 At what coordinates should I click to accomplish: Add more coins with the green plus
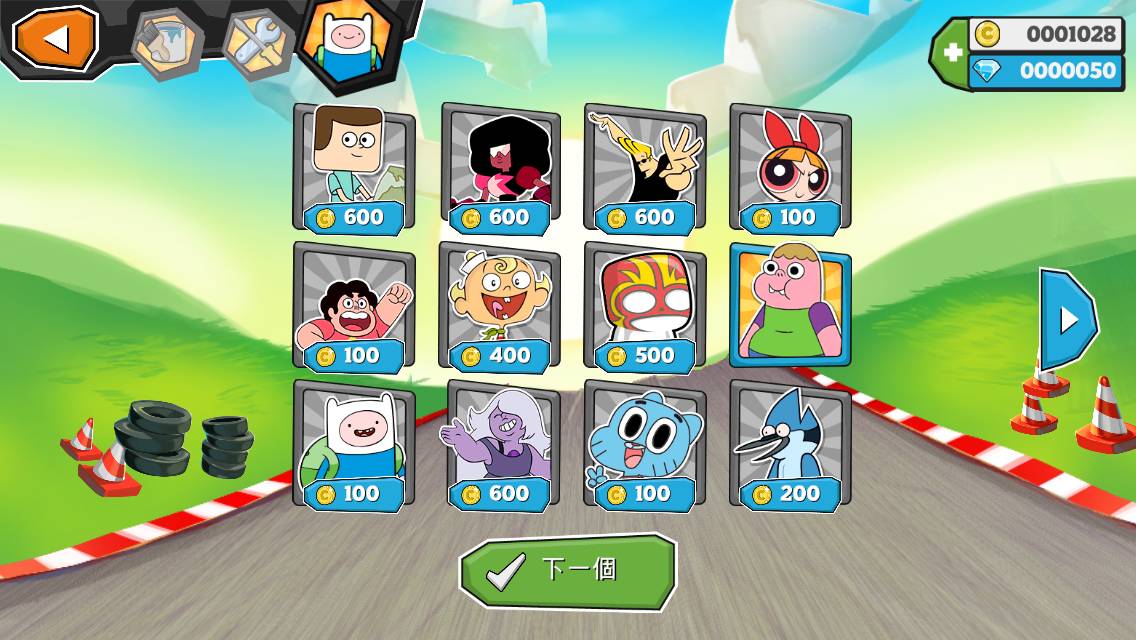(950, 53)
